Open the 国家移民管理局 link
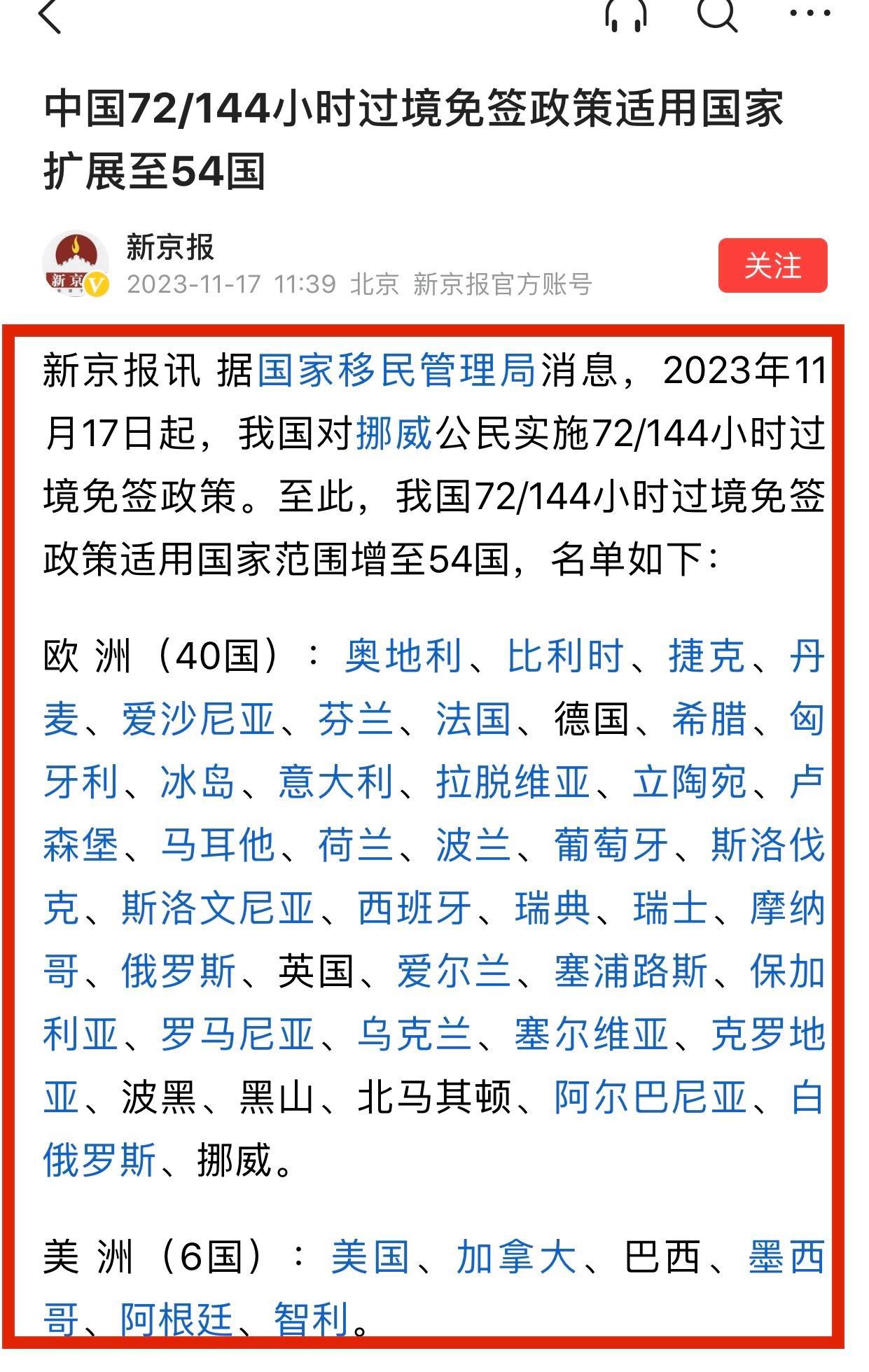The height and width of the screenshot is (1372, 869). pos(396,370)
